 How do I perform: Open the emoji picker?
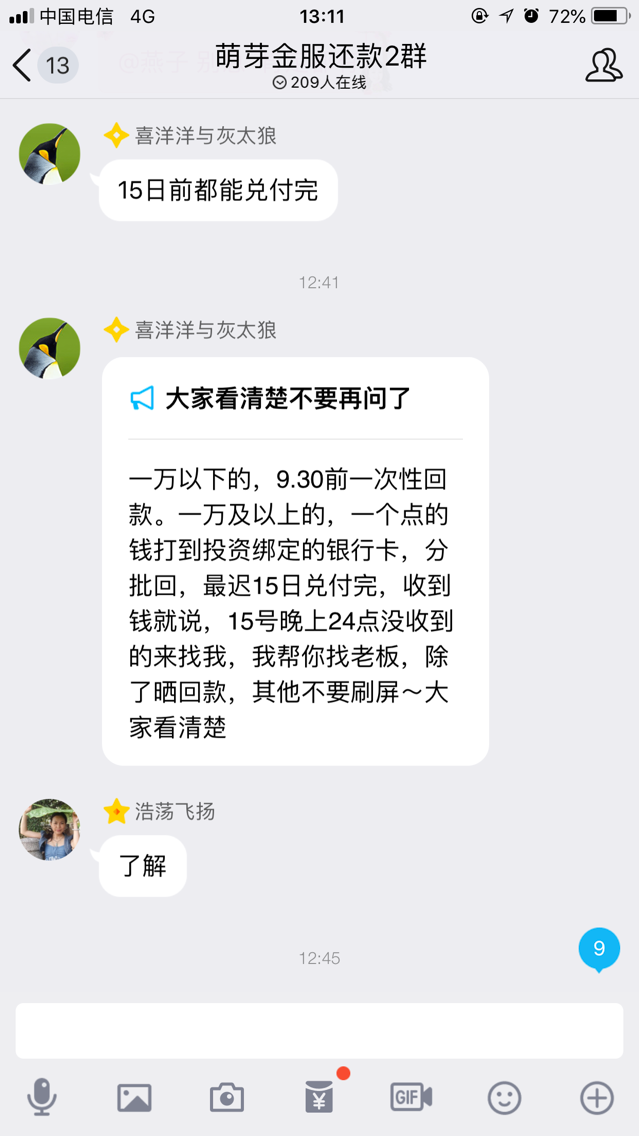click(x=504, y=1098)
